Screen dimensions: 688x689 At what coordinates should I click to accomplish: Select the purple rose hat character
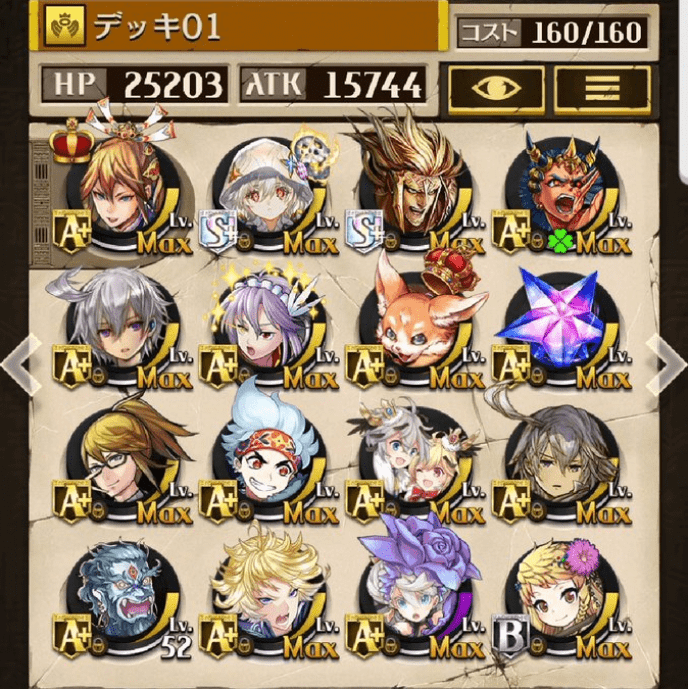pyautogui.click(x=411, y=596)
